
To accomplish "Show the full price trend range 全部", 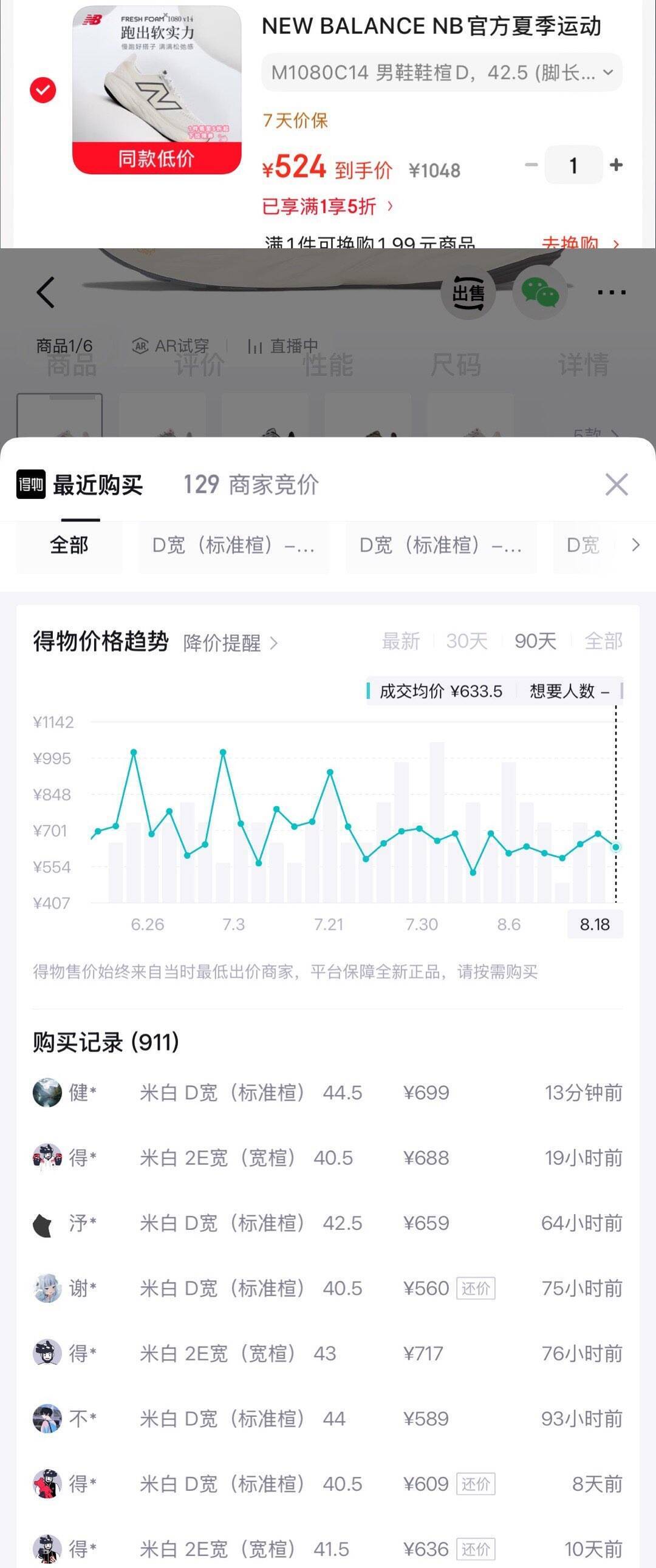I will coord(603,641).
